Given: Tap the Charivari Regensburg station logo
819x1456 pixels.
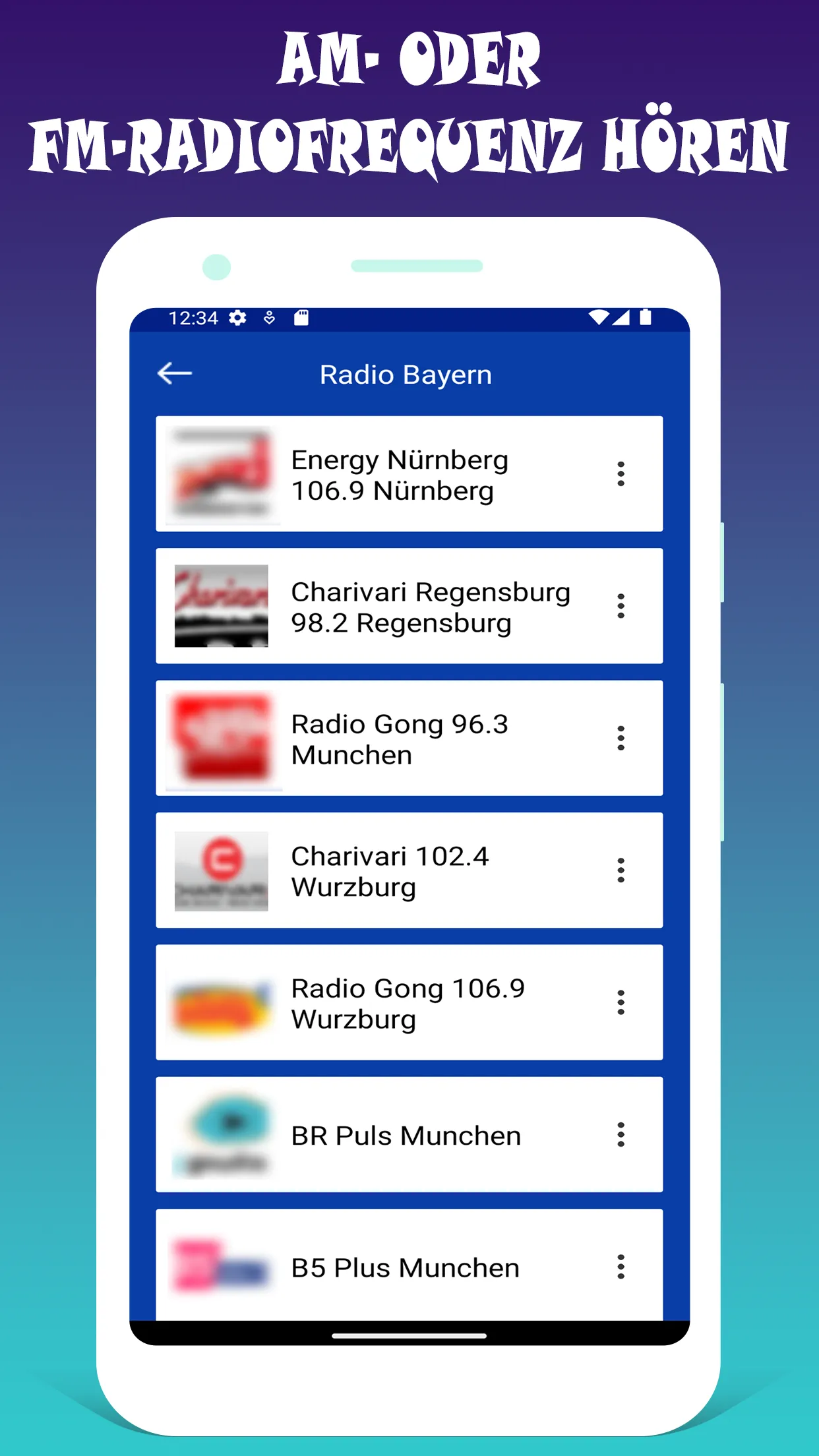Looking at the screenshot, I should (x=221, y=607).
